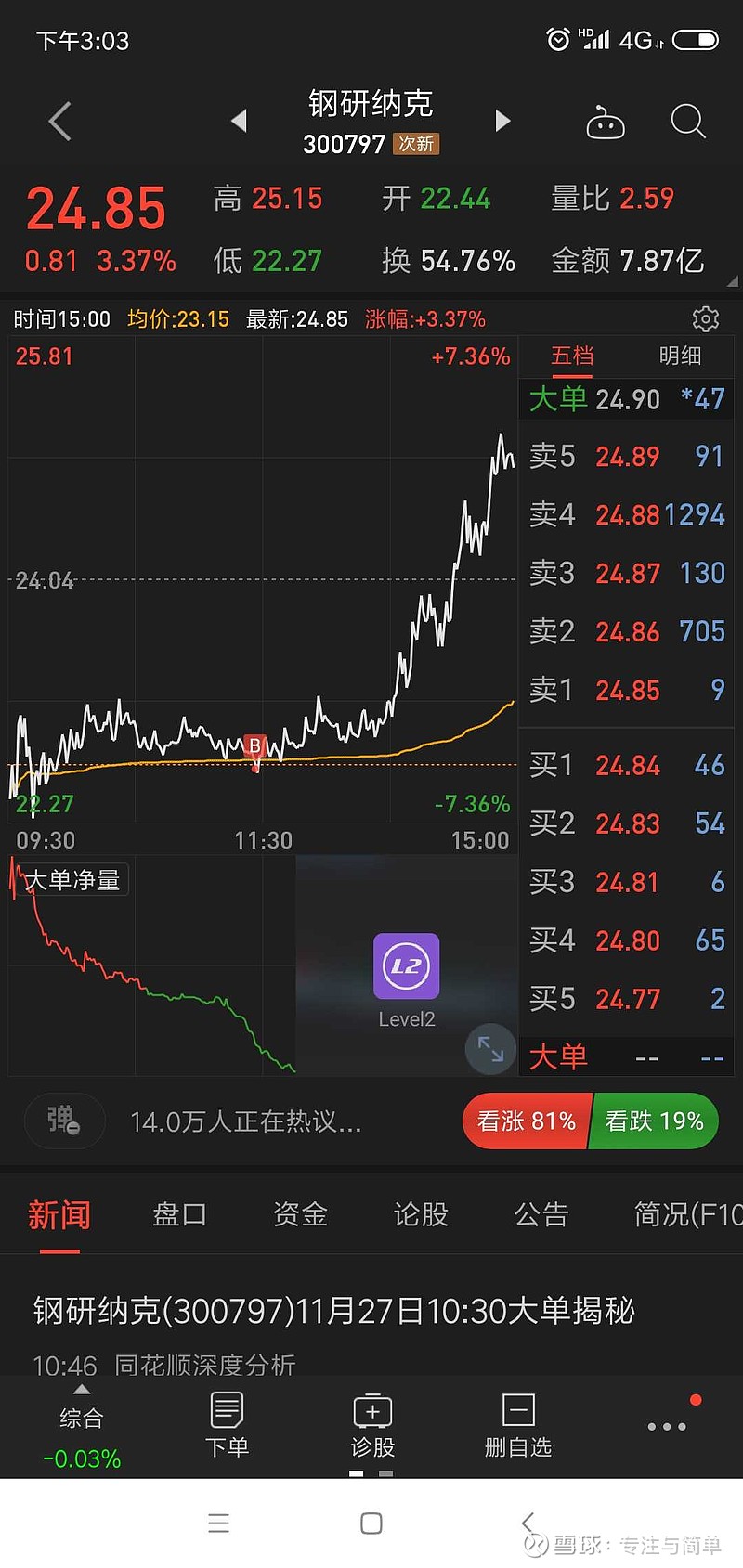Viewport: 743px width, 1568px height.
Task: Switch to next stock with right arrow
Action: pyautogui.click(x=502, y=121)
